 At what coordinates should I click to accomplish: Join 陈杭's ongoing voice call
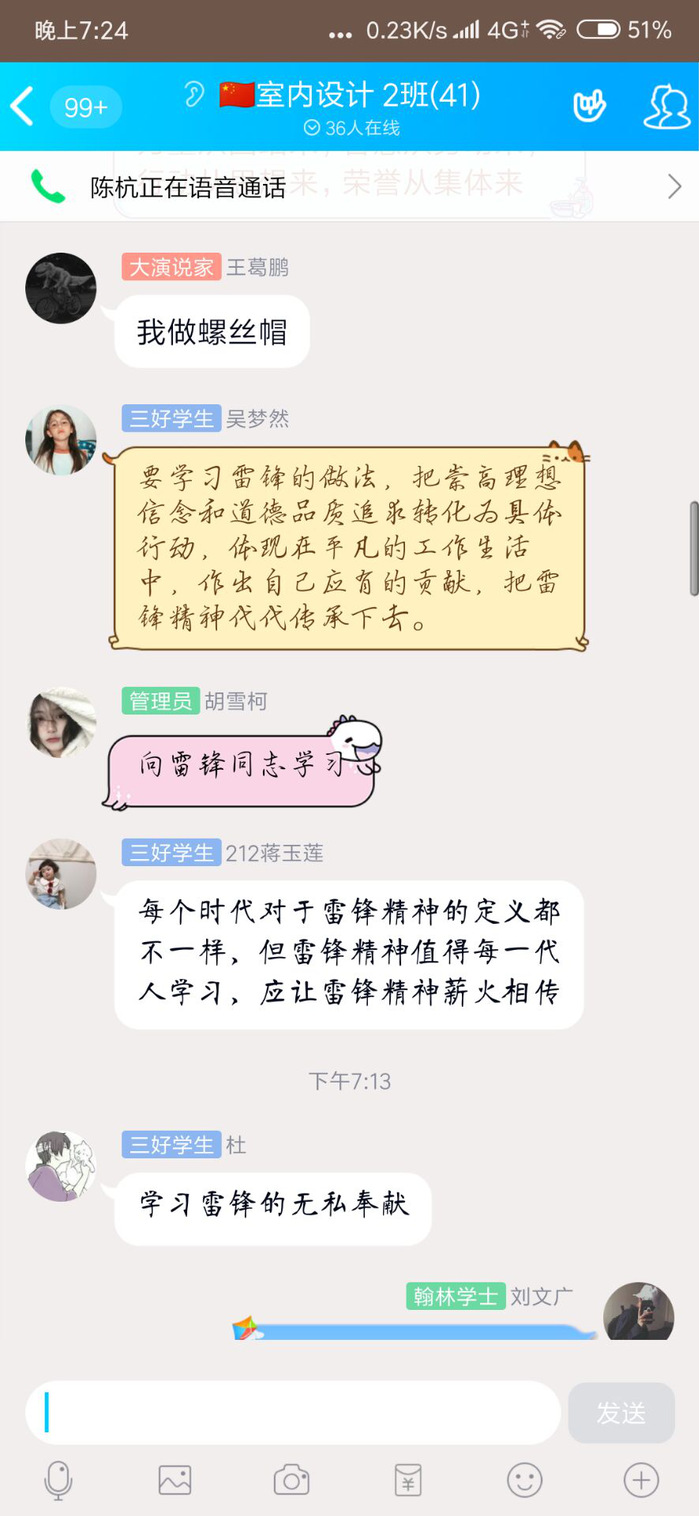[349, 186]
